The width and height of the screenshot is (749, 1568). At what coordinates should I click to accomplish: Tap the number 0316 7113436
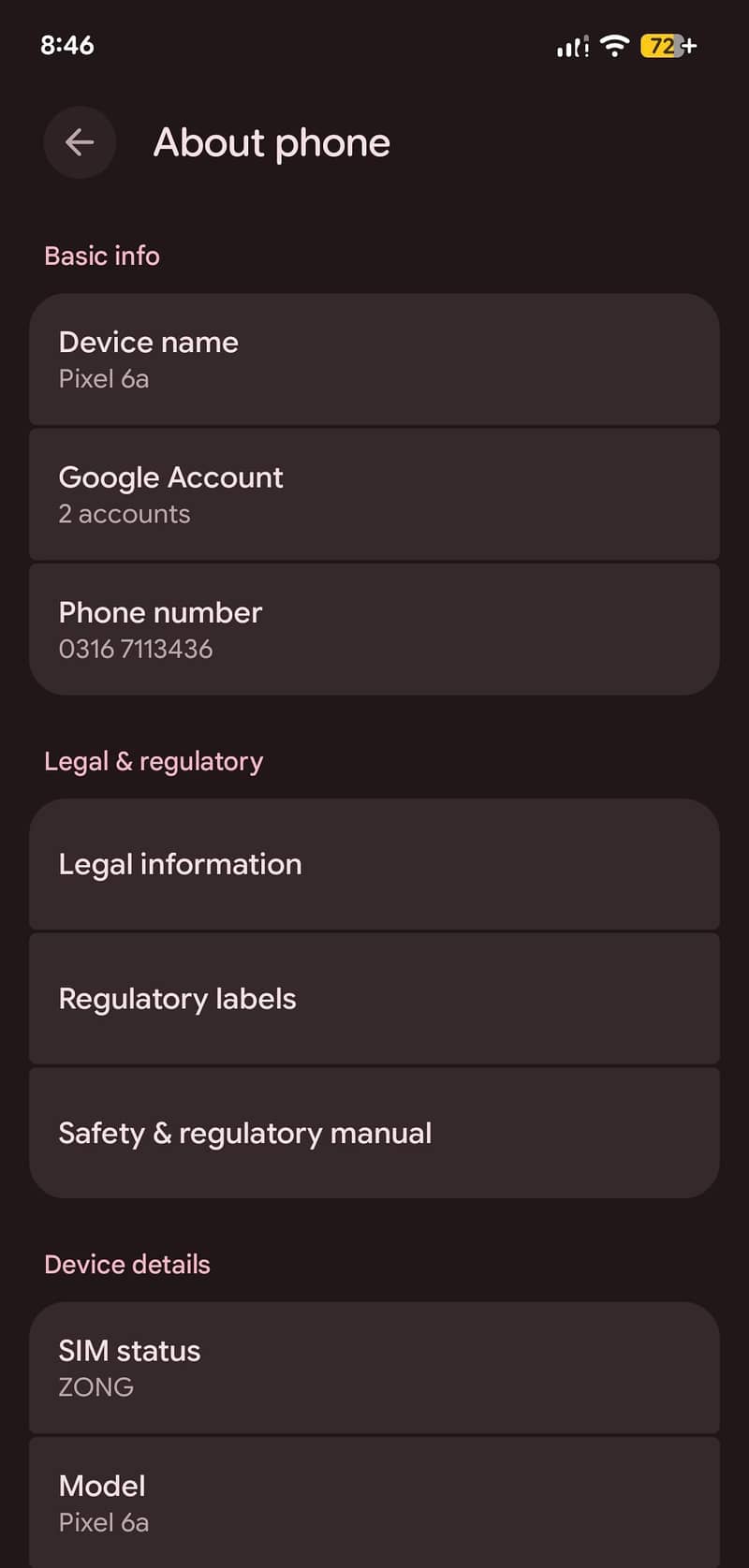click(135, 649)
